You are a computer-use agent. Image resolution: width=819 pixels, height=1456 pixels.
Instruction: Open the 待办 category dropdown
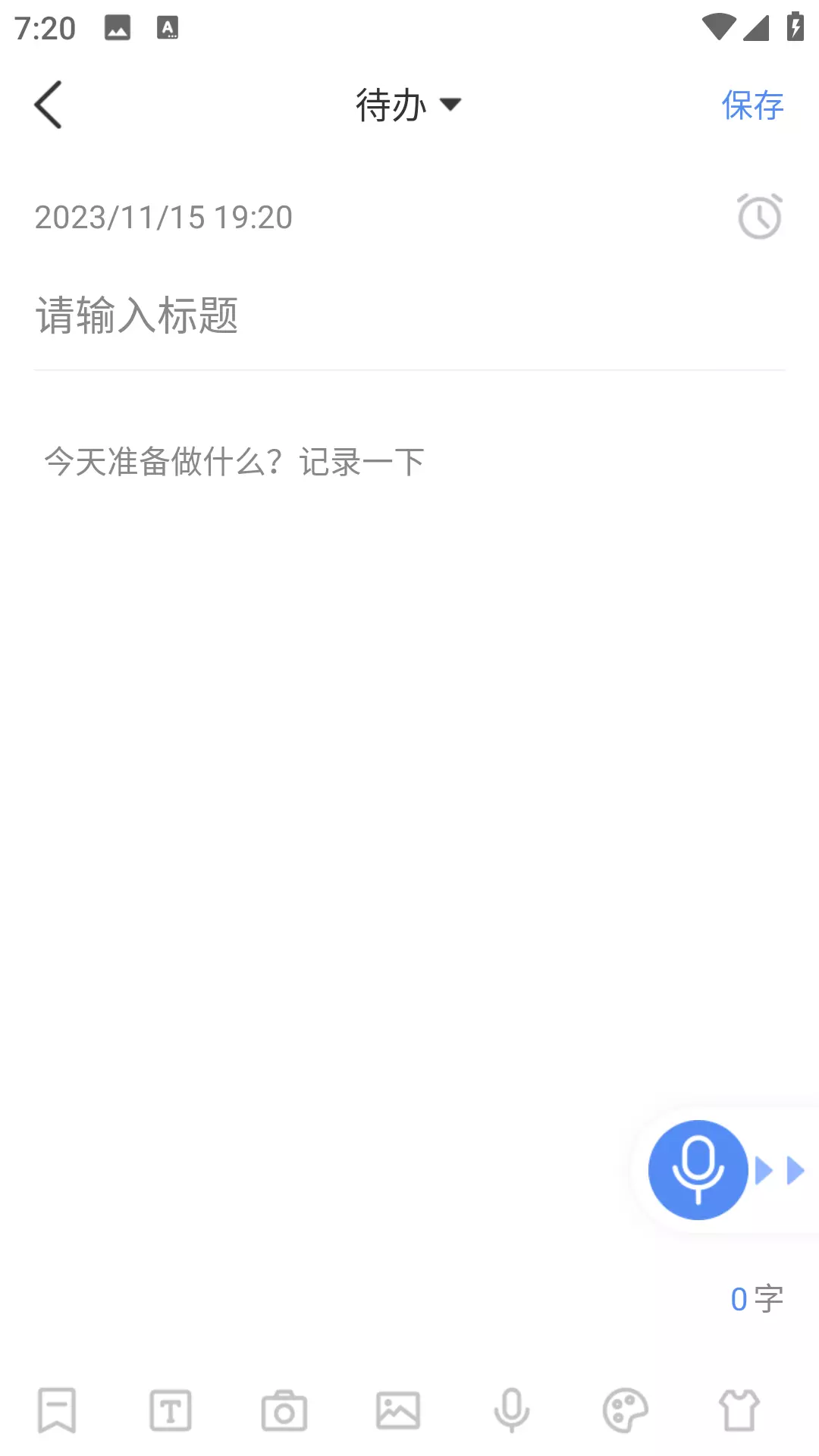[409, 105]
